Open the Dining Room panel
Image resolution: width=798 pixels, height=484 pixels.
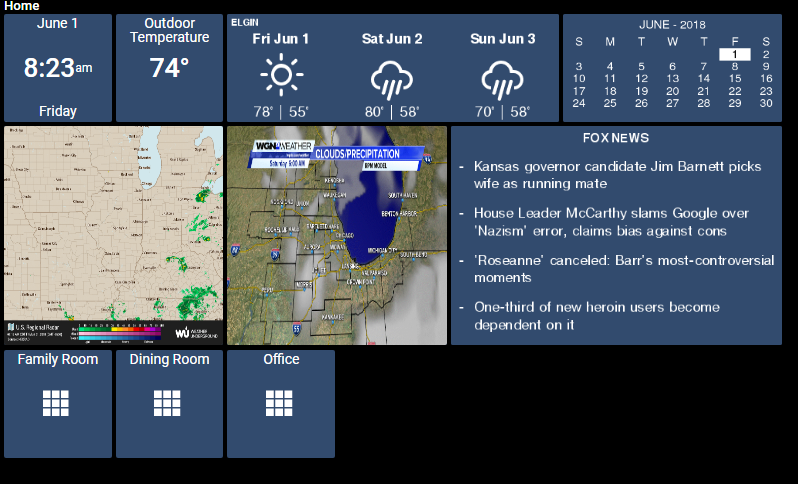(x=169, y=403)
